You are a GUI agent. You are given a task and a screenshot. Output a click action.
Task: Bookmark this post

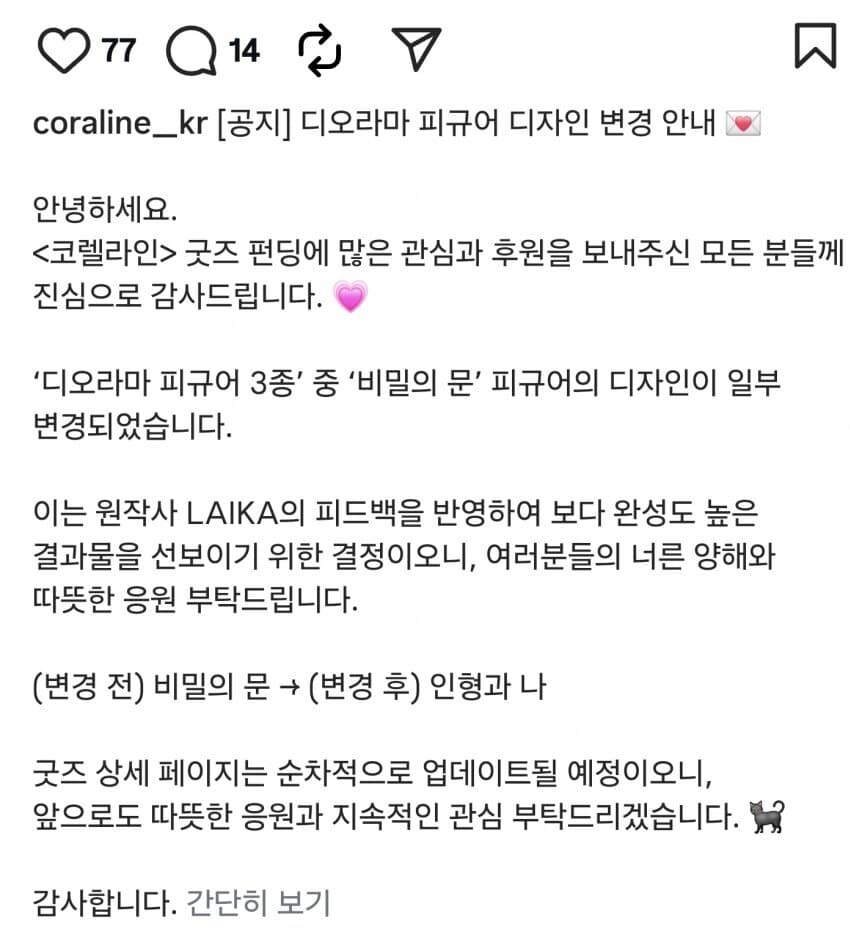pyautogui.click(x=814, y=46)
